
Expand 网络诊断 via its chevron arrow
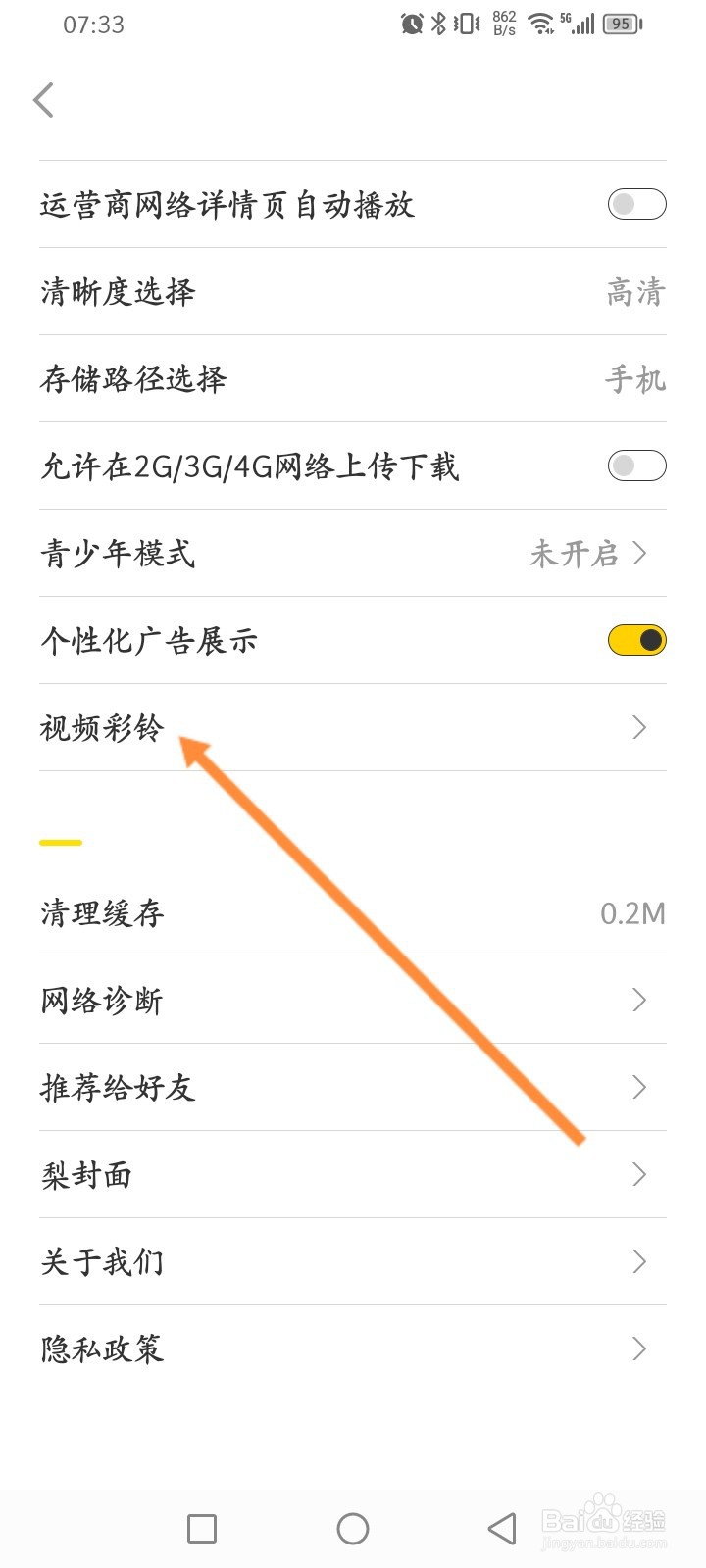point(640,1000)
